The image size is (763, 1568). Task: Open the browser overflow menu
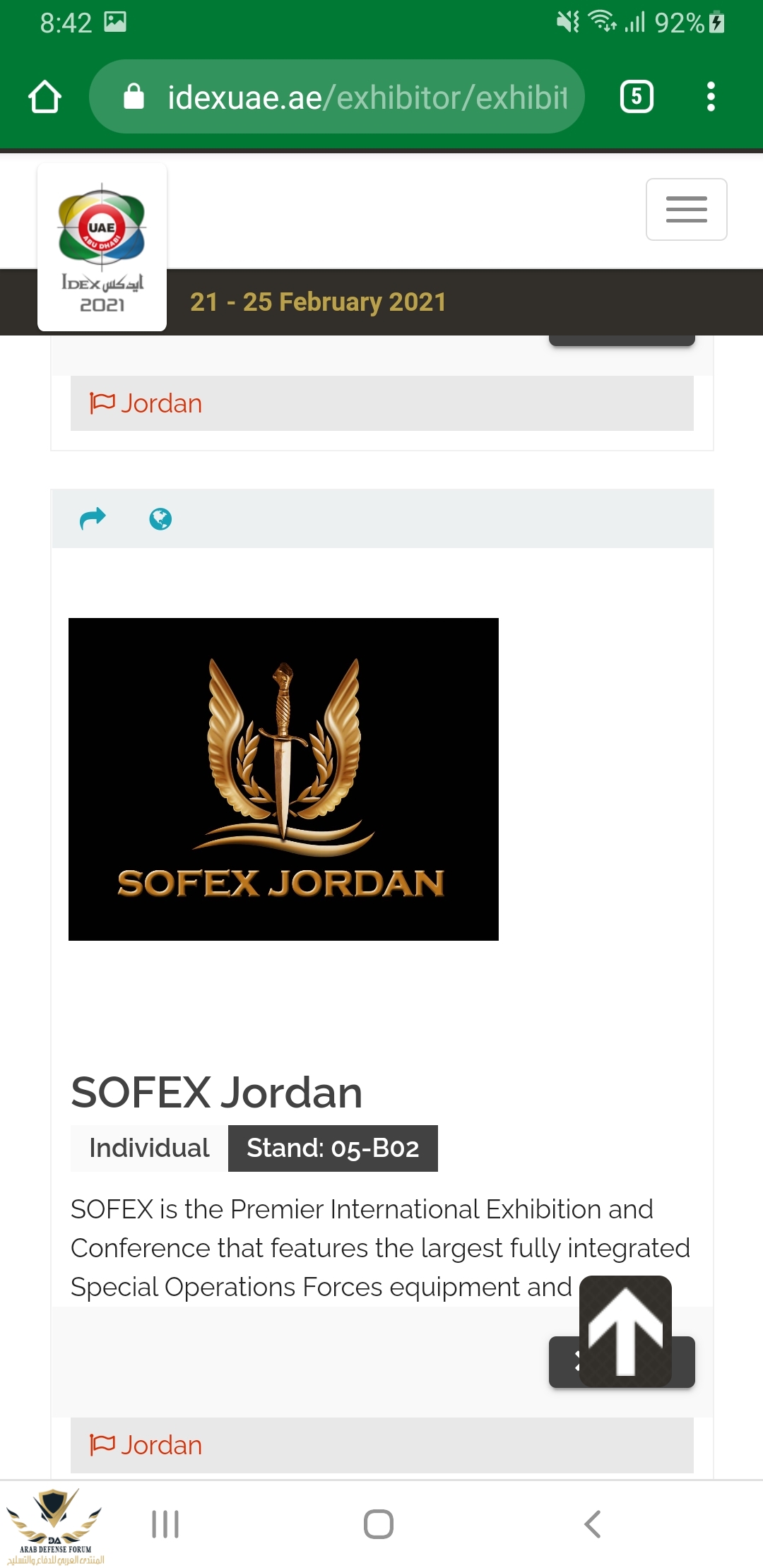pos(711,97)
